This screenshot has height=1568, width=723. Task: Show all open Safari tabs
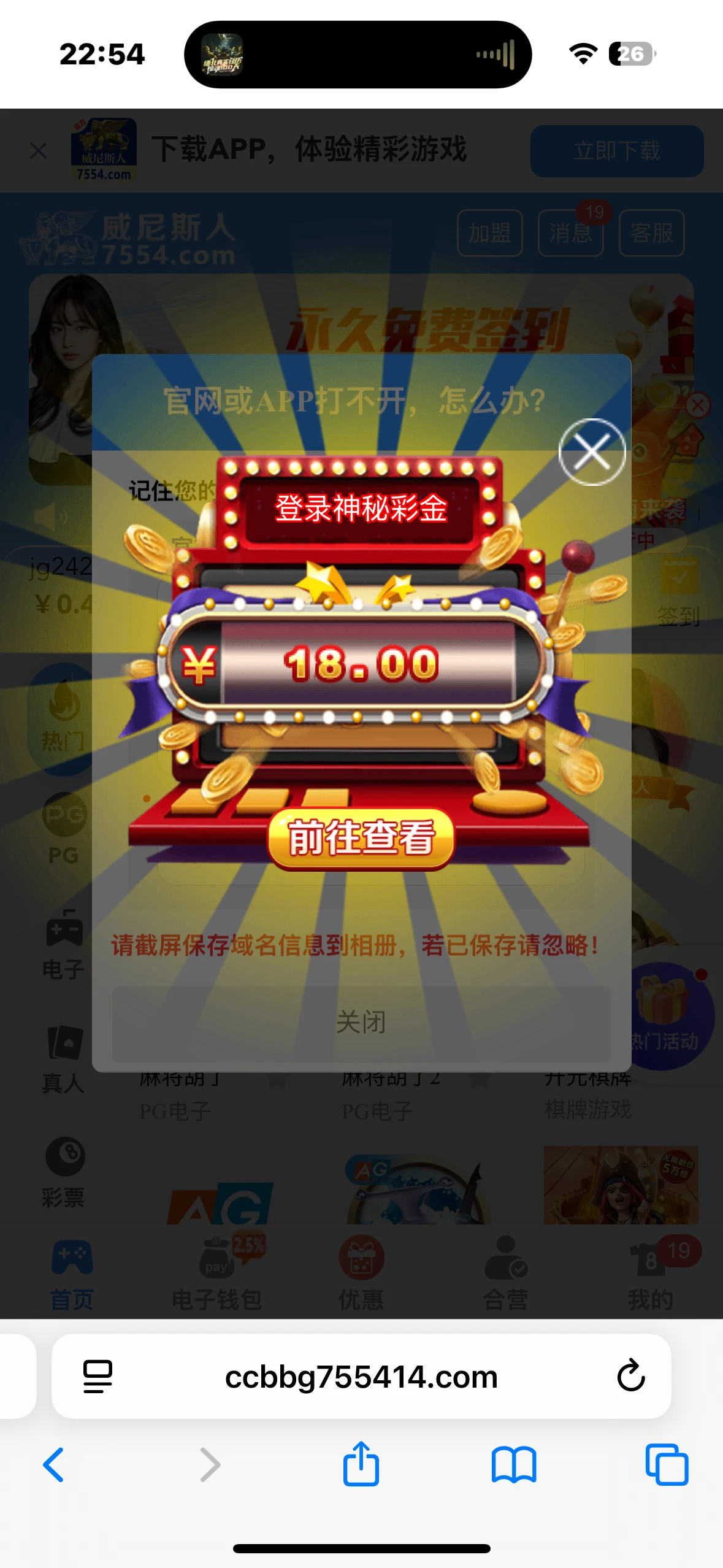pos(667,1465)
